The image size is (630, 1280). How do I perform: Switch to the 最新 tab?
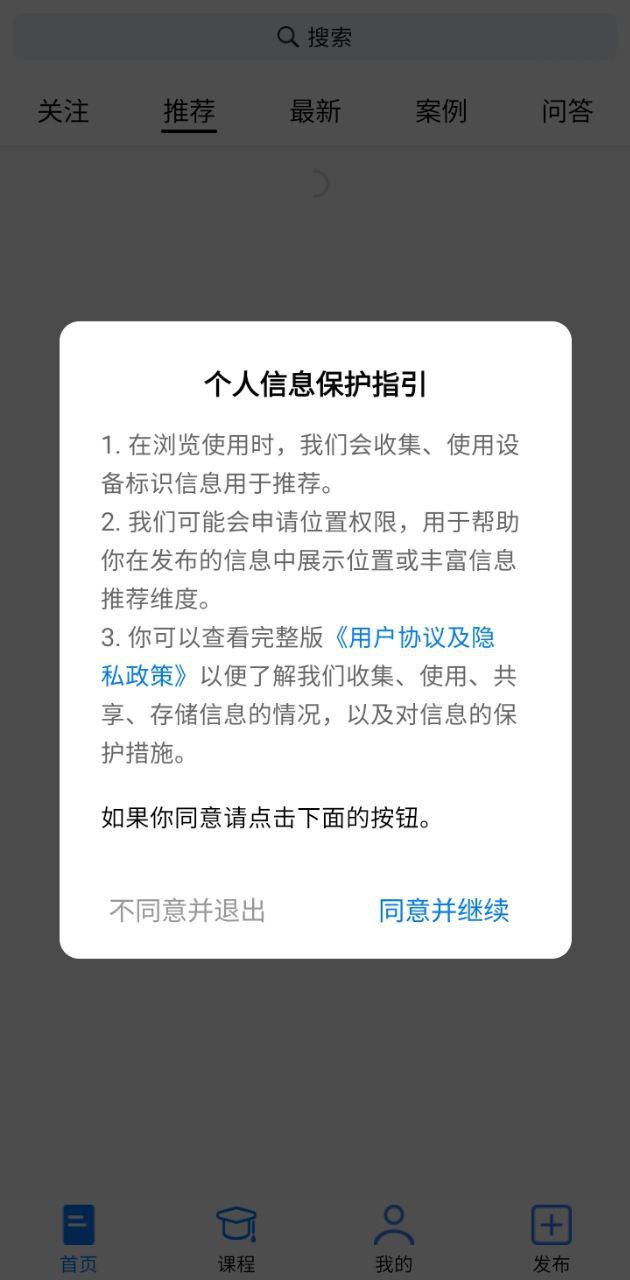[315, 111]
